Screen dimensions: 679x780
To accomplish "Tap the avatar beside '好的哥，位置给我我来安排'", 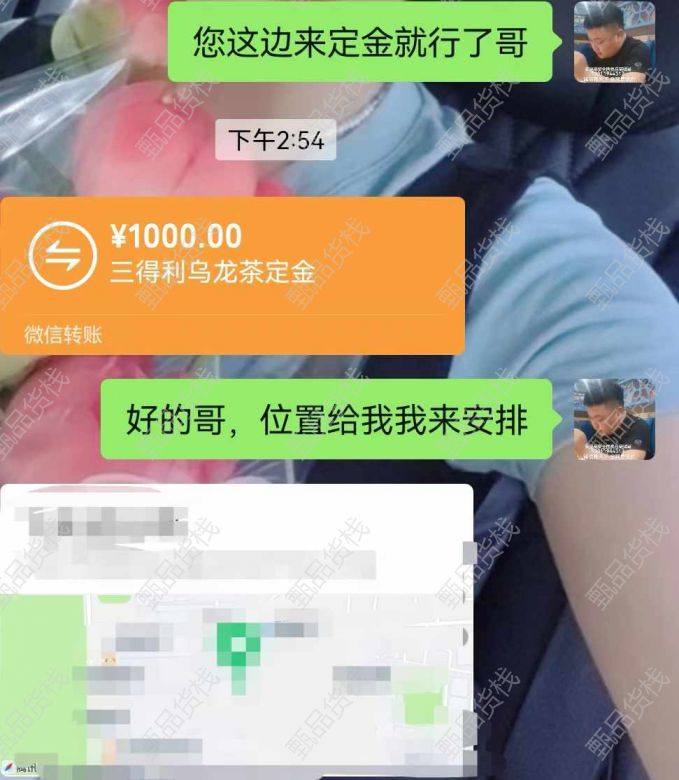I will (614, 419).
